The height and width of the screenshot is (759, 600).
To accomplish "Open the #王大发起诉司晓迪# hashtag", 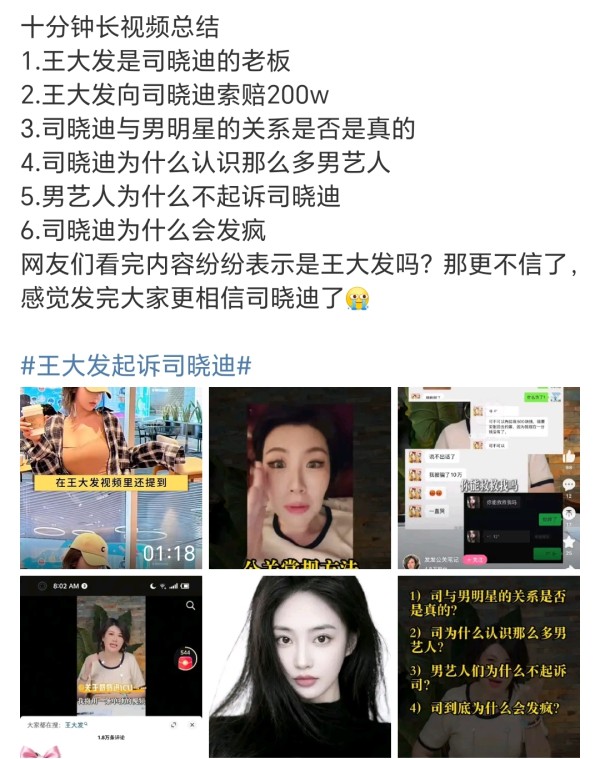I will pyautogui.click(x=136, y=365).
